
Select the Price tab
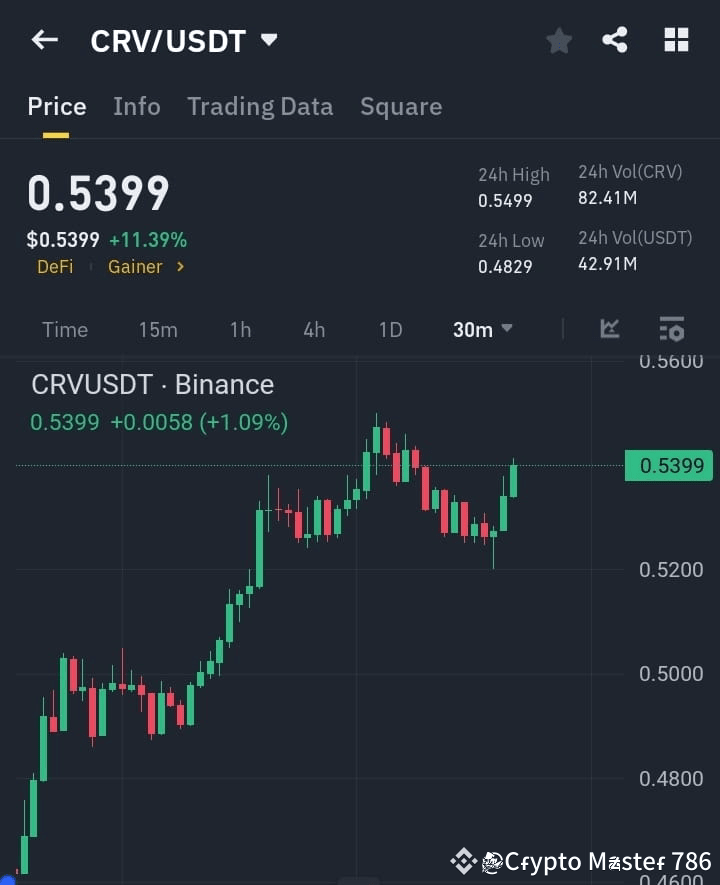[56, 106]
